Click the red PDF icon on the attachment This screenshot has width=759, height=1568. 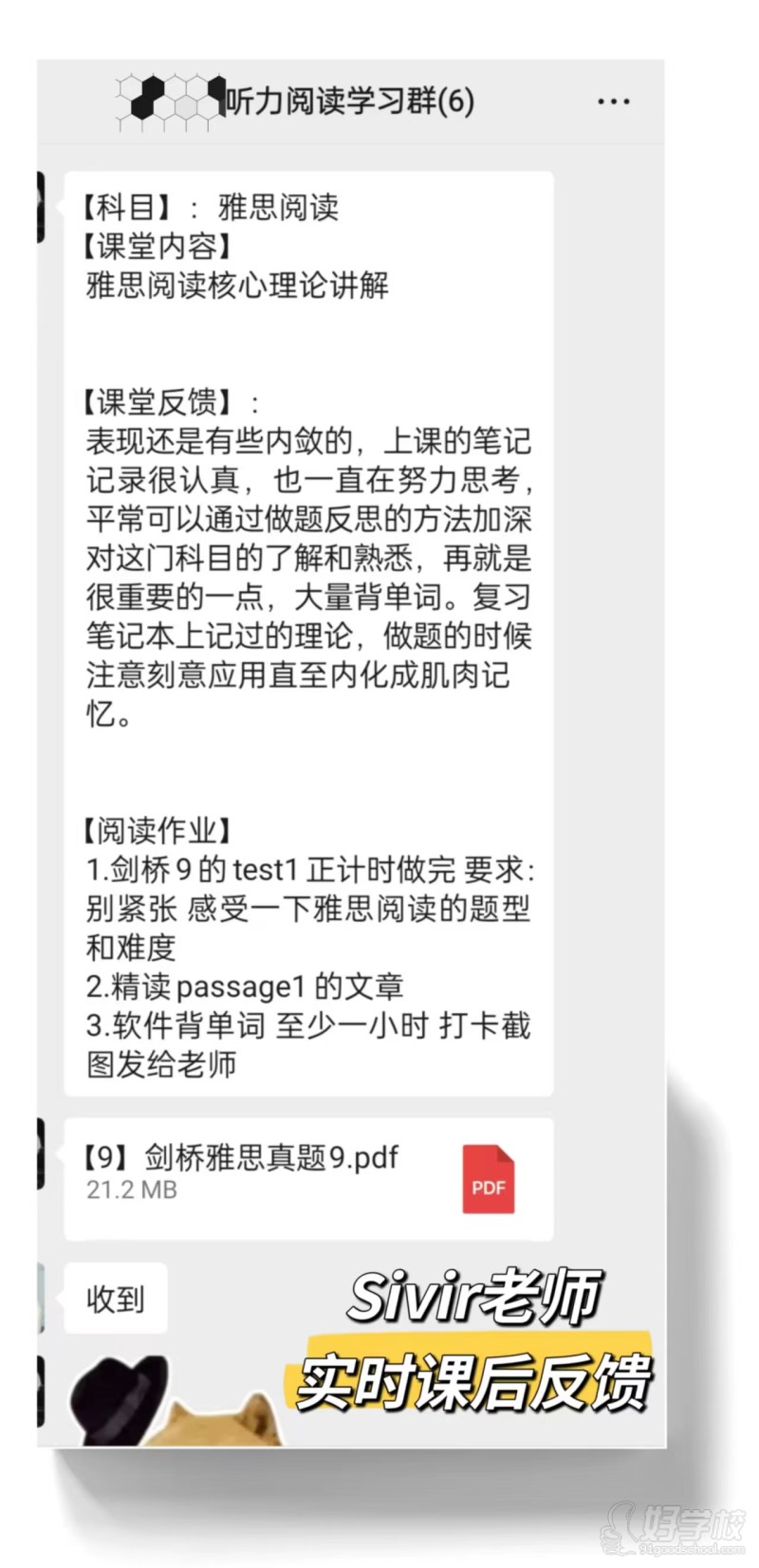[x=488, y=1179]
